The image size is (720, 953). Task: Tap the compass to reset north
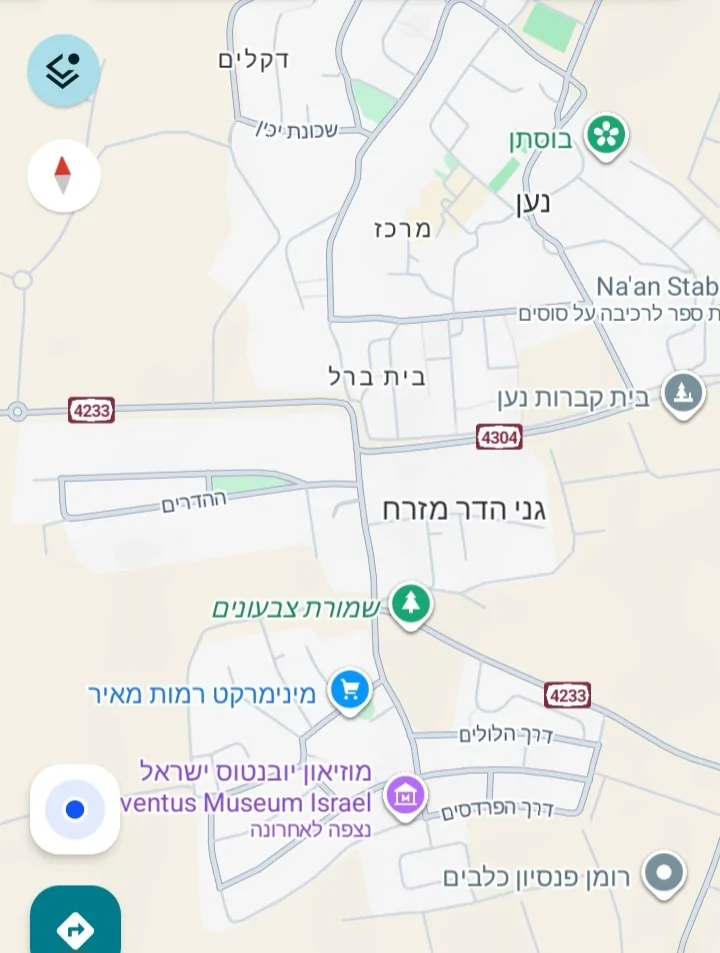point(63,175)
